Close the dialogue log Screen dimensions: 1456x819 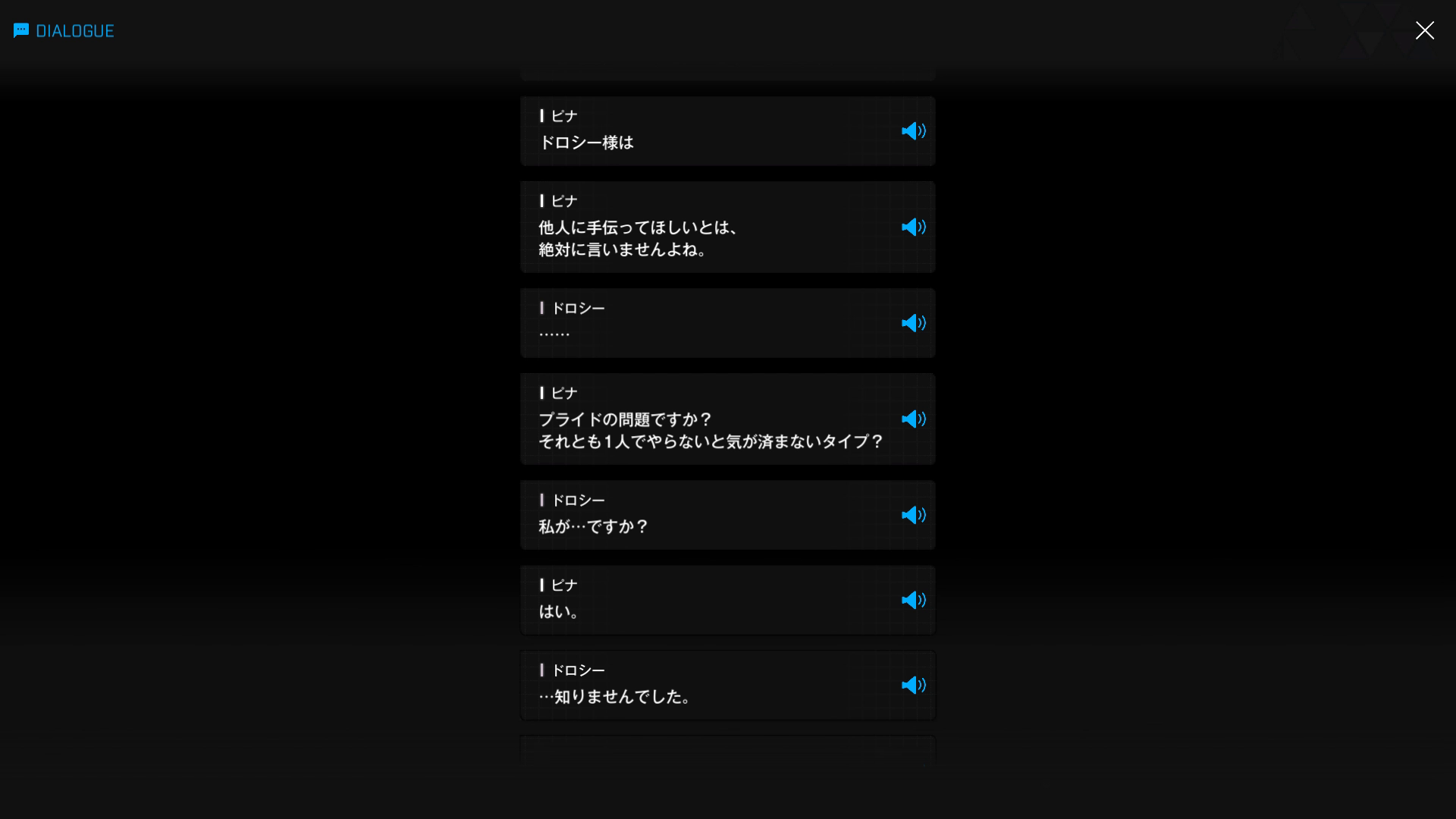click(x=1424, y=30)
